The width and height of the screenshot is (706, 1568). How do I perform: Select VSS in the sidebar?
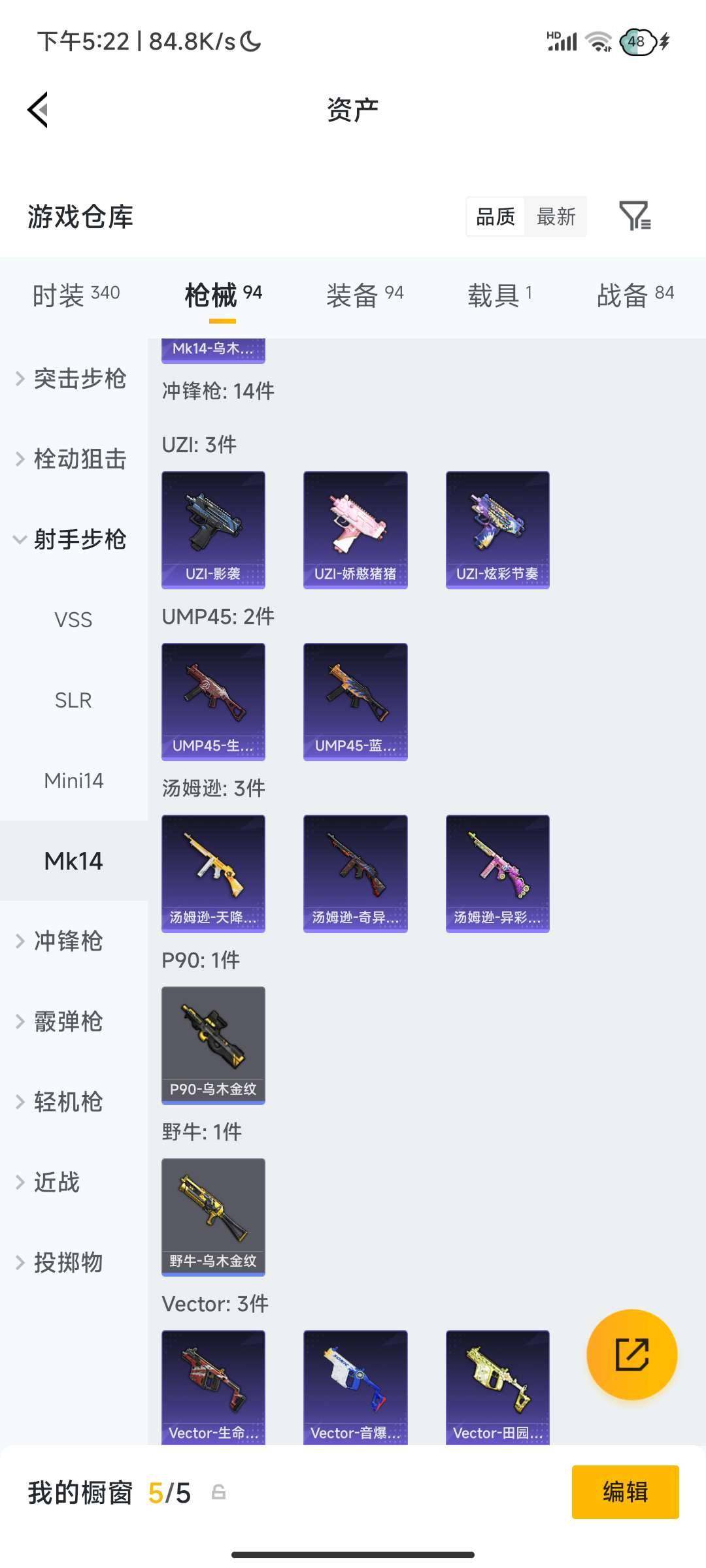click(73, 620)
